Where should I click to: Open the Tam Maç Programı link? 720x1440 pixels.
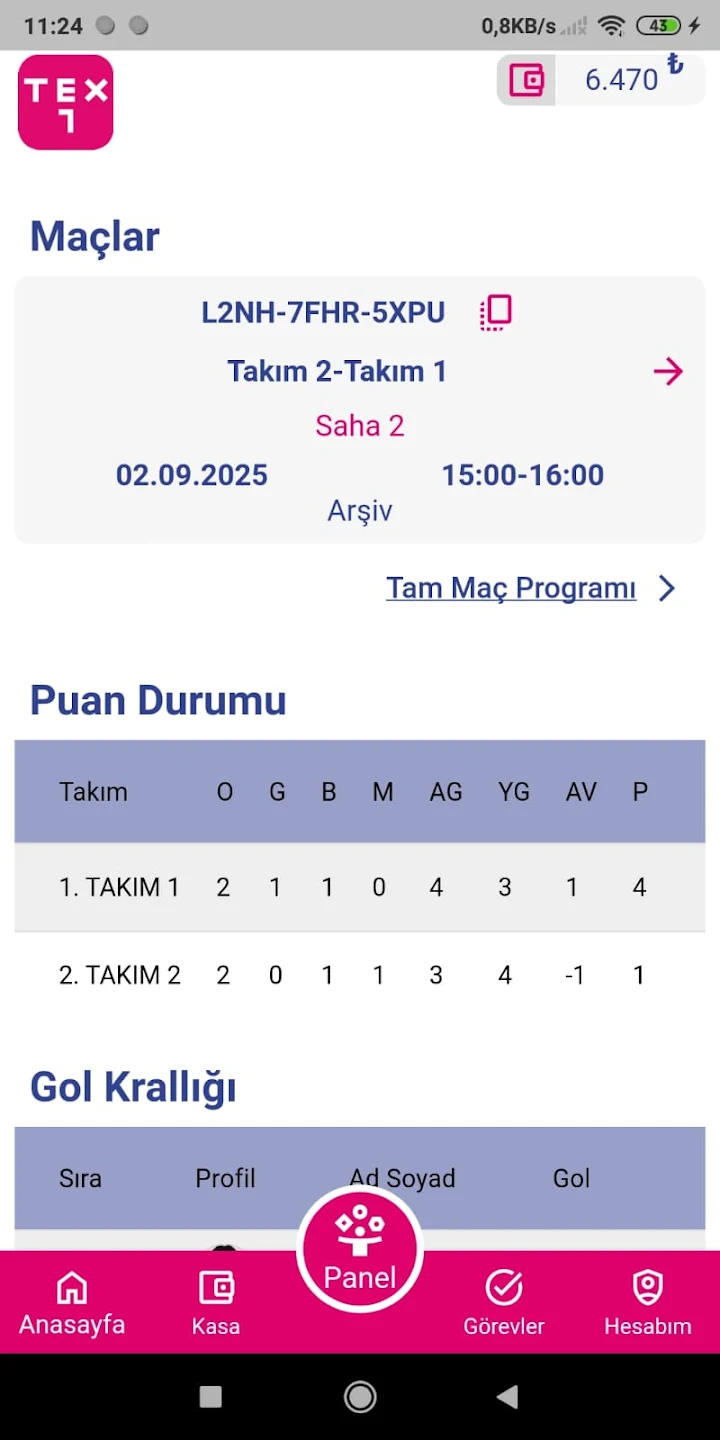[x=511, y=588]
